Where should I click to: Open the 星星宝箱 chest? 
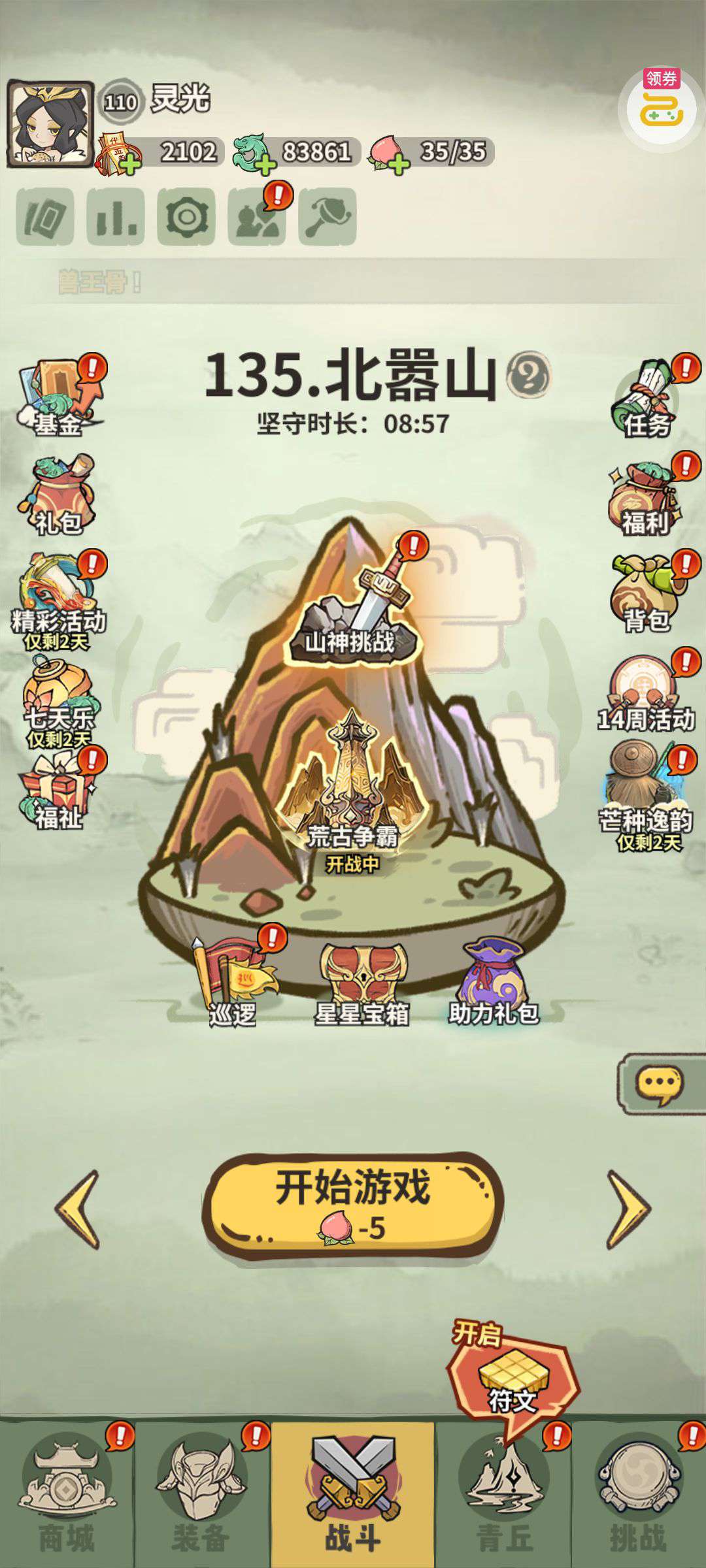pos(362,983)
